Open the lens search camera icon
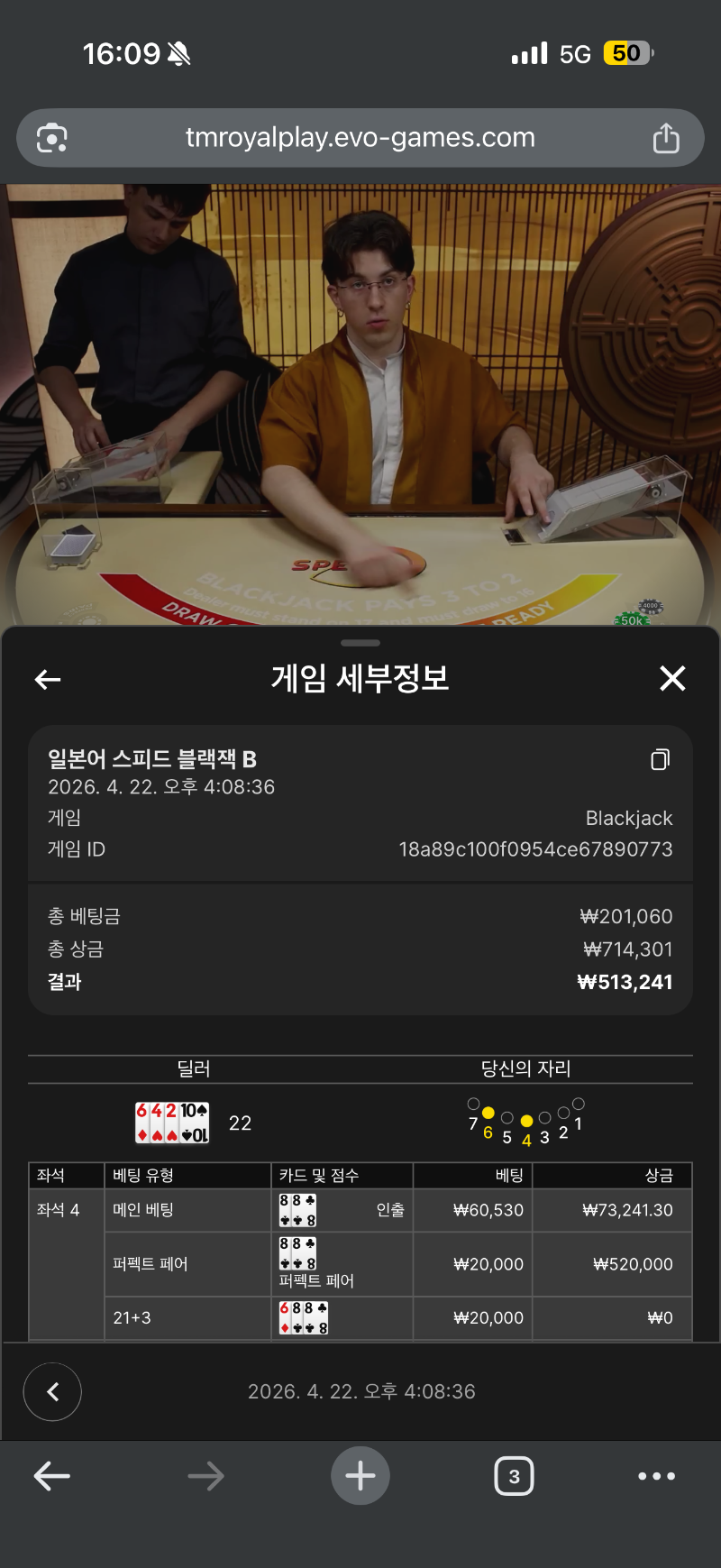The width and height of the screenshot is (721, 1568). coord(52,138)
